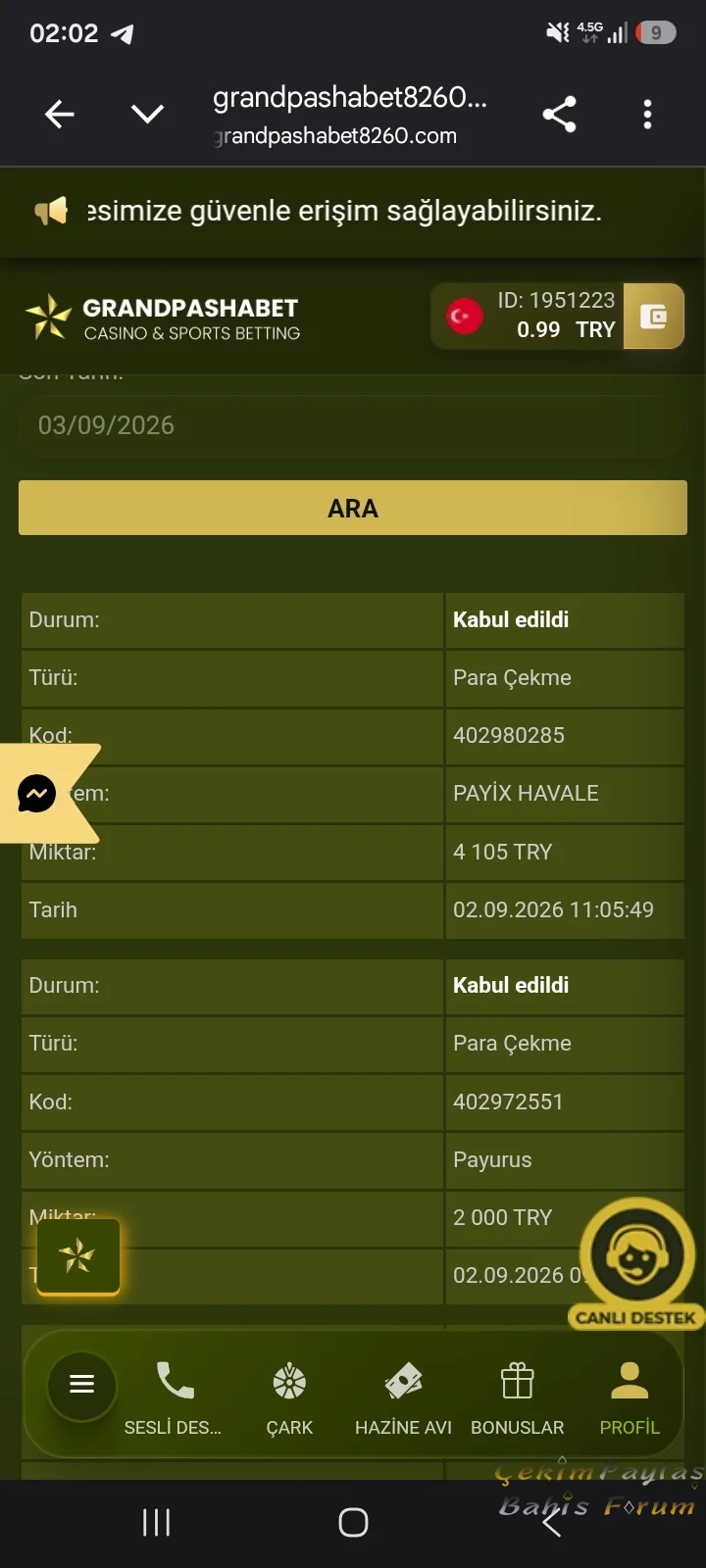Hit the ARA search button
Screen dimensions: 706x1568
[x=353, y=508]
